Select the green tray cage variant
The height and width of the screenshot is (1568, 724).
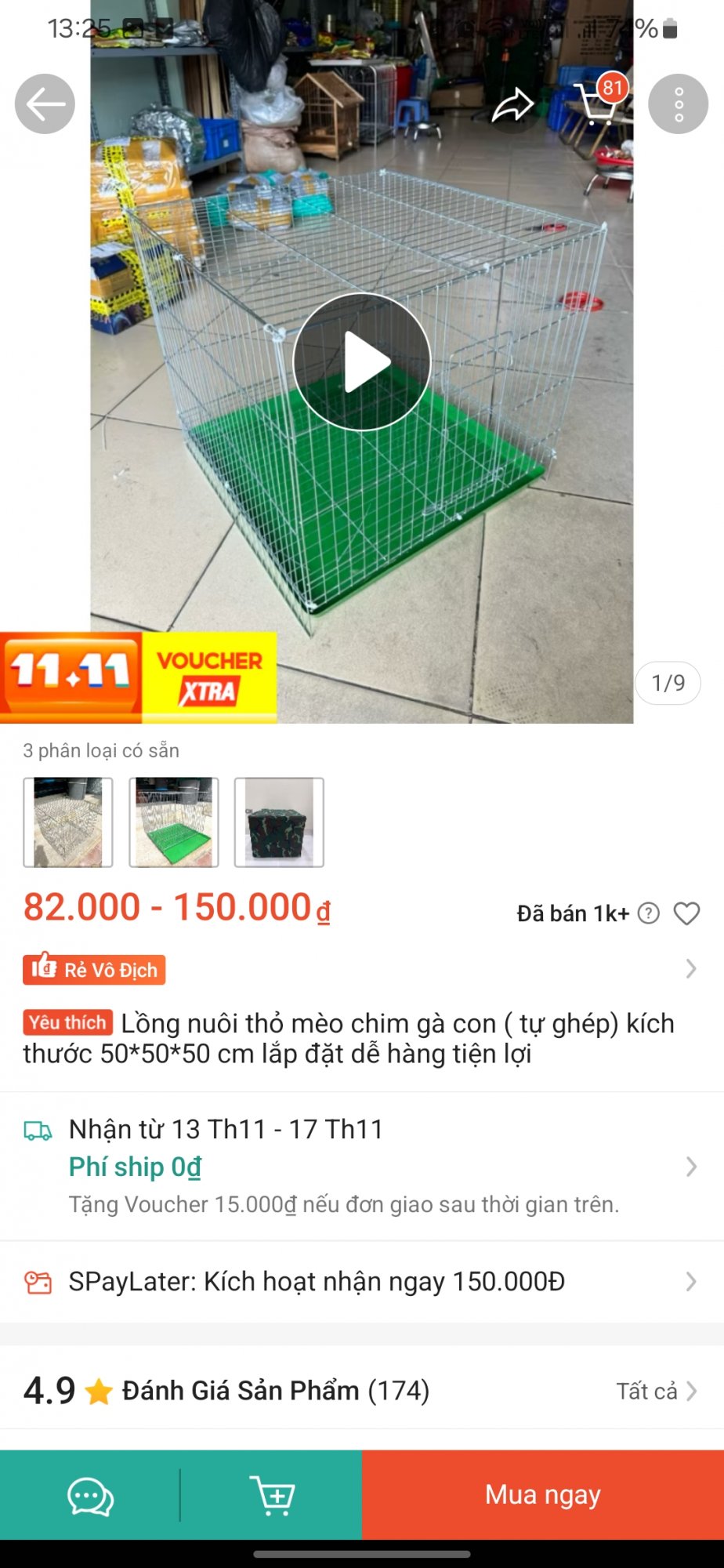click(174, 822)
